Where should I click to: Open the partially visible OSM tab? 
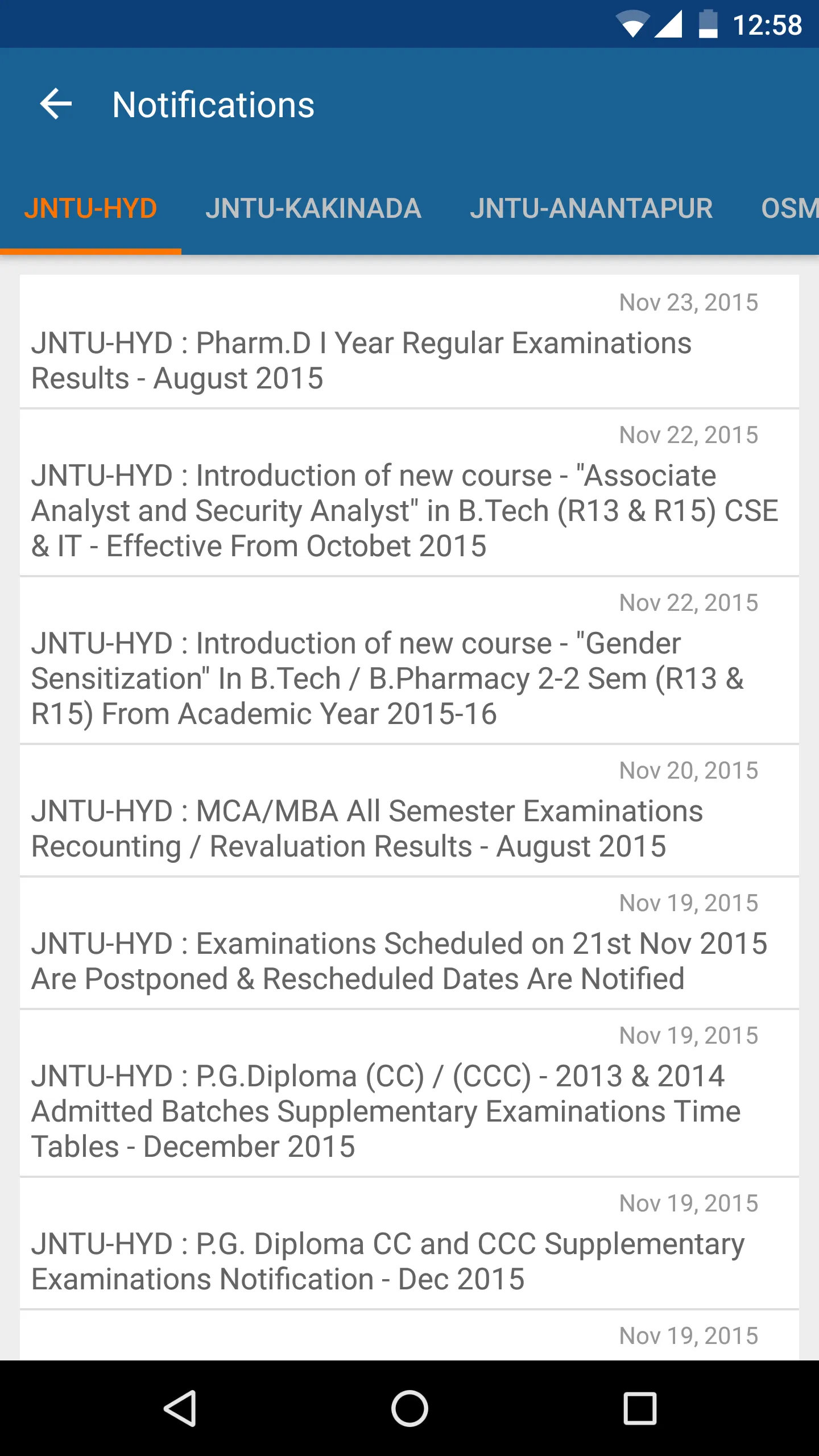[x=791, y=209]
